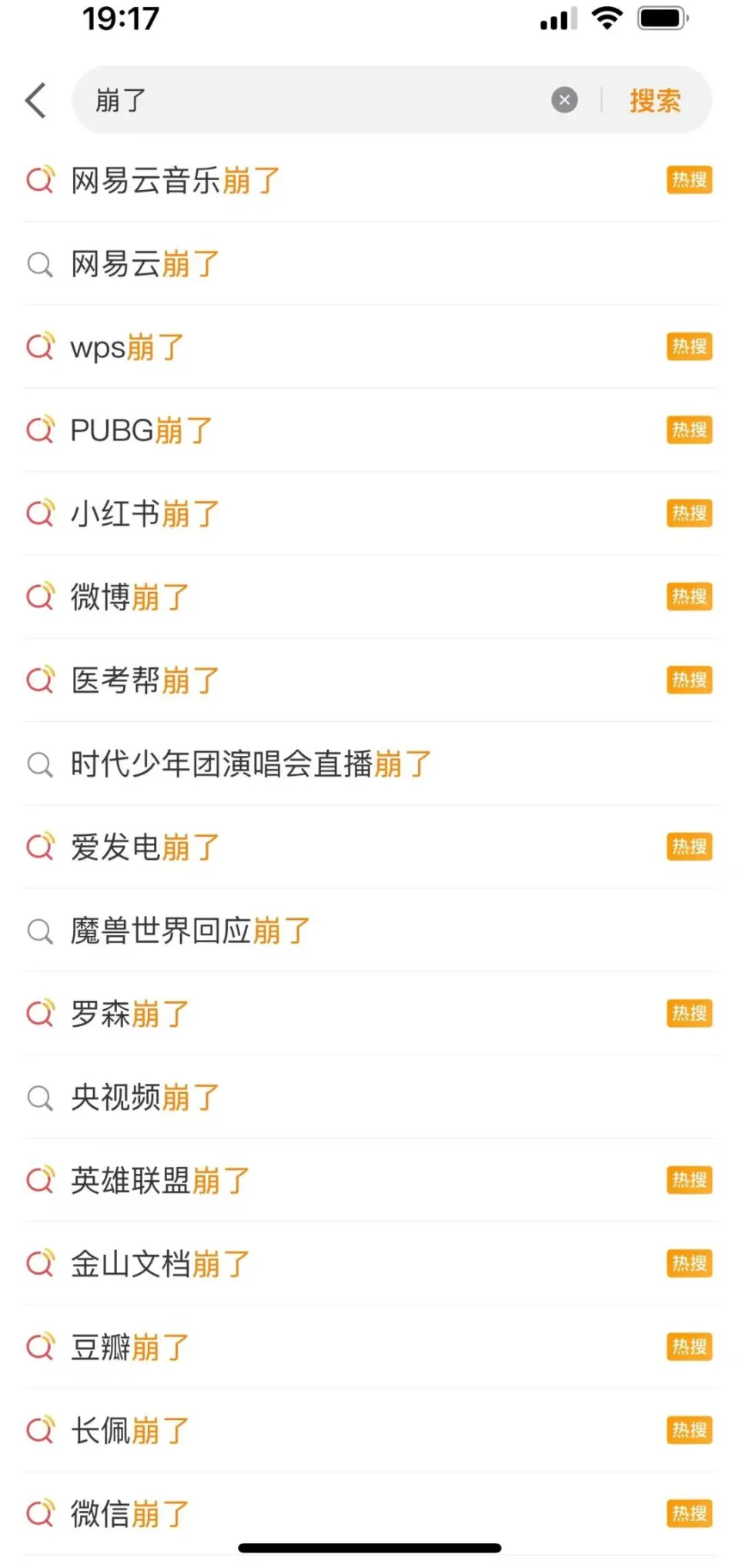Select the 罗森崩了 hot search
The image size is (739, 1568).
pyautogui.click(x=130, y=1014)
